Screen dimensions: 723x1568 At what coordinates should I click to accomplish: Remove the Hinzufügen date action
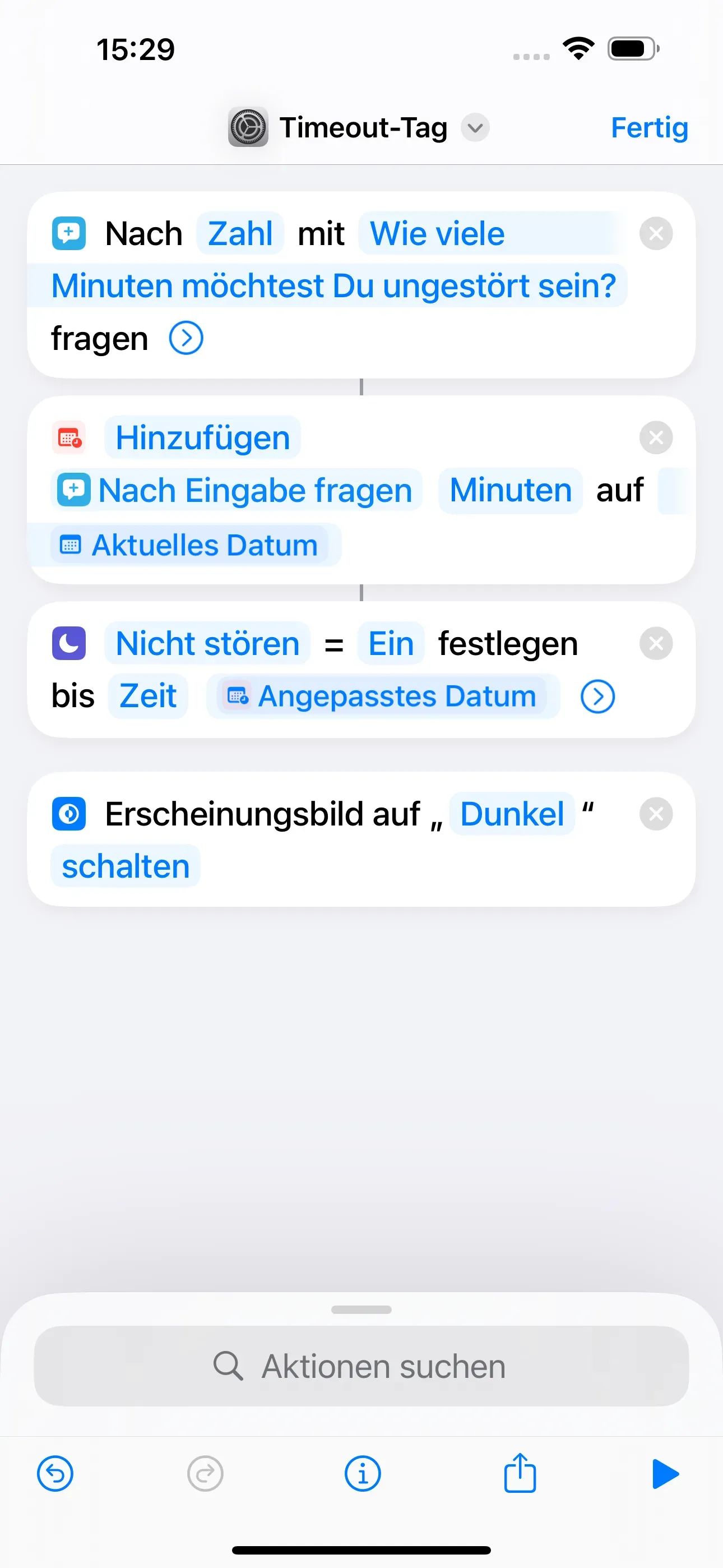(x=655, y=437)
